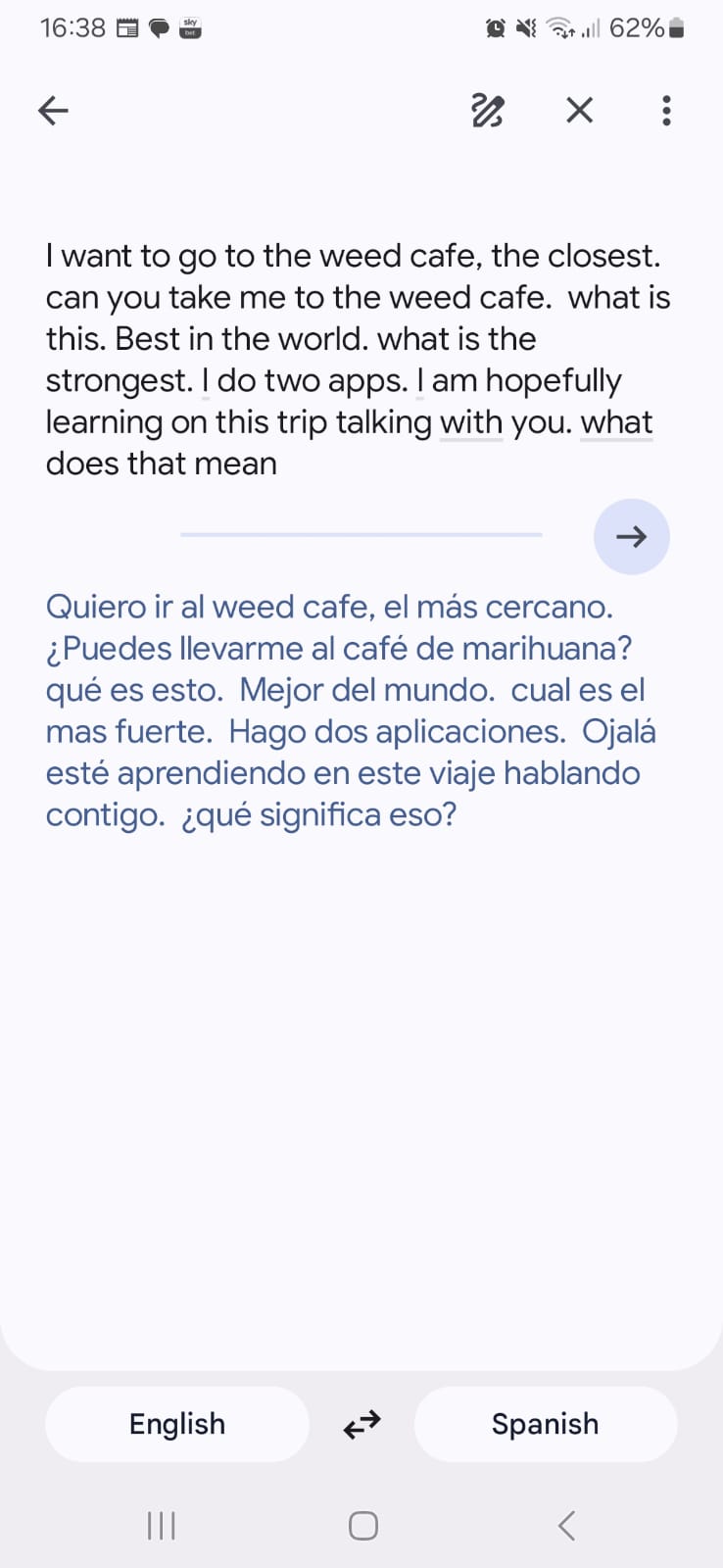Viewport: 723px width, 1568px height.
Task: Open recent apps from navigation bar
Action: click(x=161, y=1526)
